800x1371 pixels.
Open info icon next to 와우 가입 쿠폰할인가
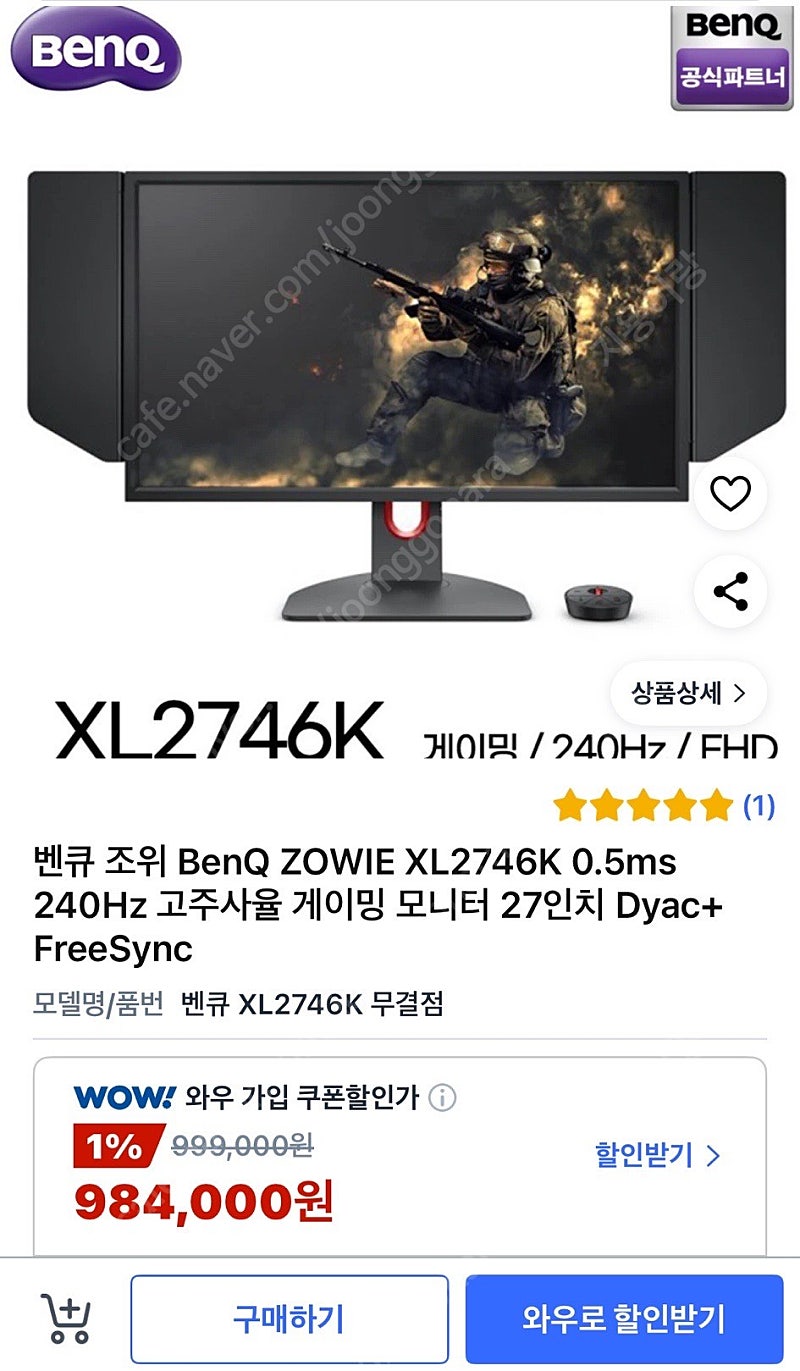tap(442, 1097)
